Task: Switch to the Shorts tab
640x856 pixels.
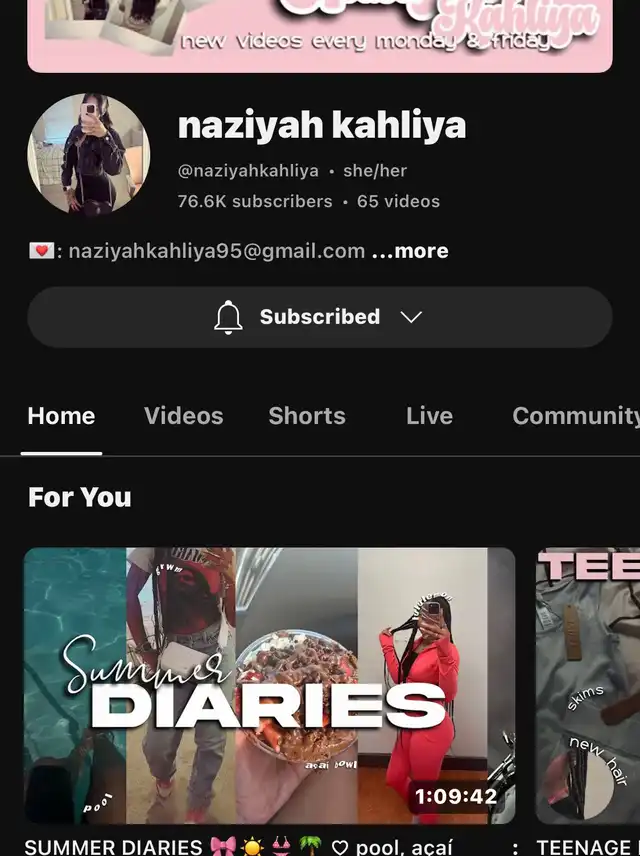Action: pyautogui.click(x=307, y=416)
